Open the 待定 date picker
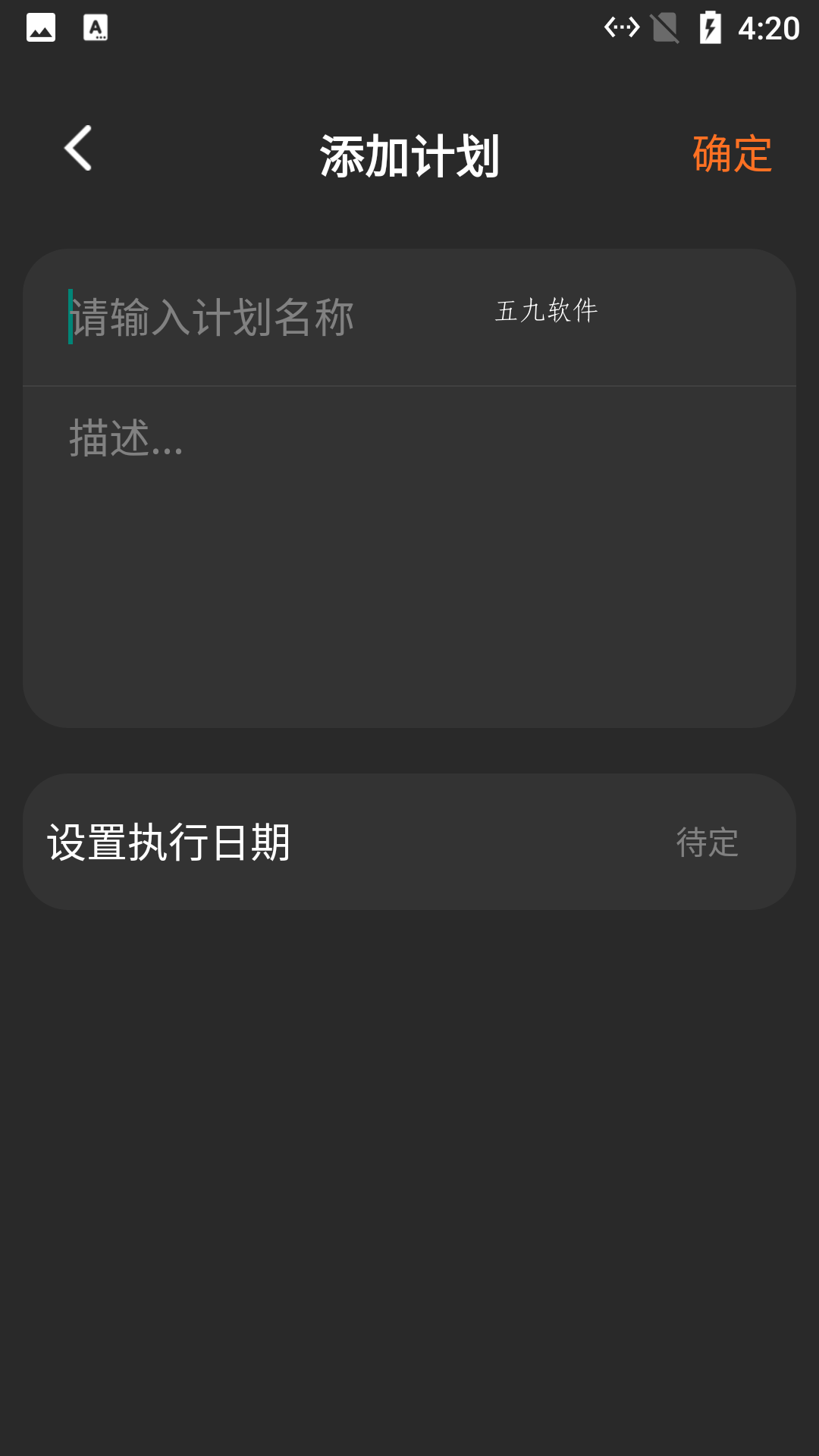819x1456 pixels. tap(707, 842)
